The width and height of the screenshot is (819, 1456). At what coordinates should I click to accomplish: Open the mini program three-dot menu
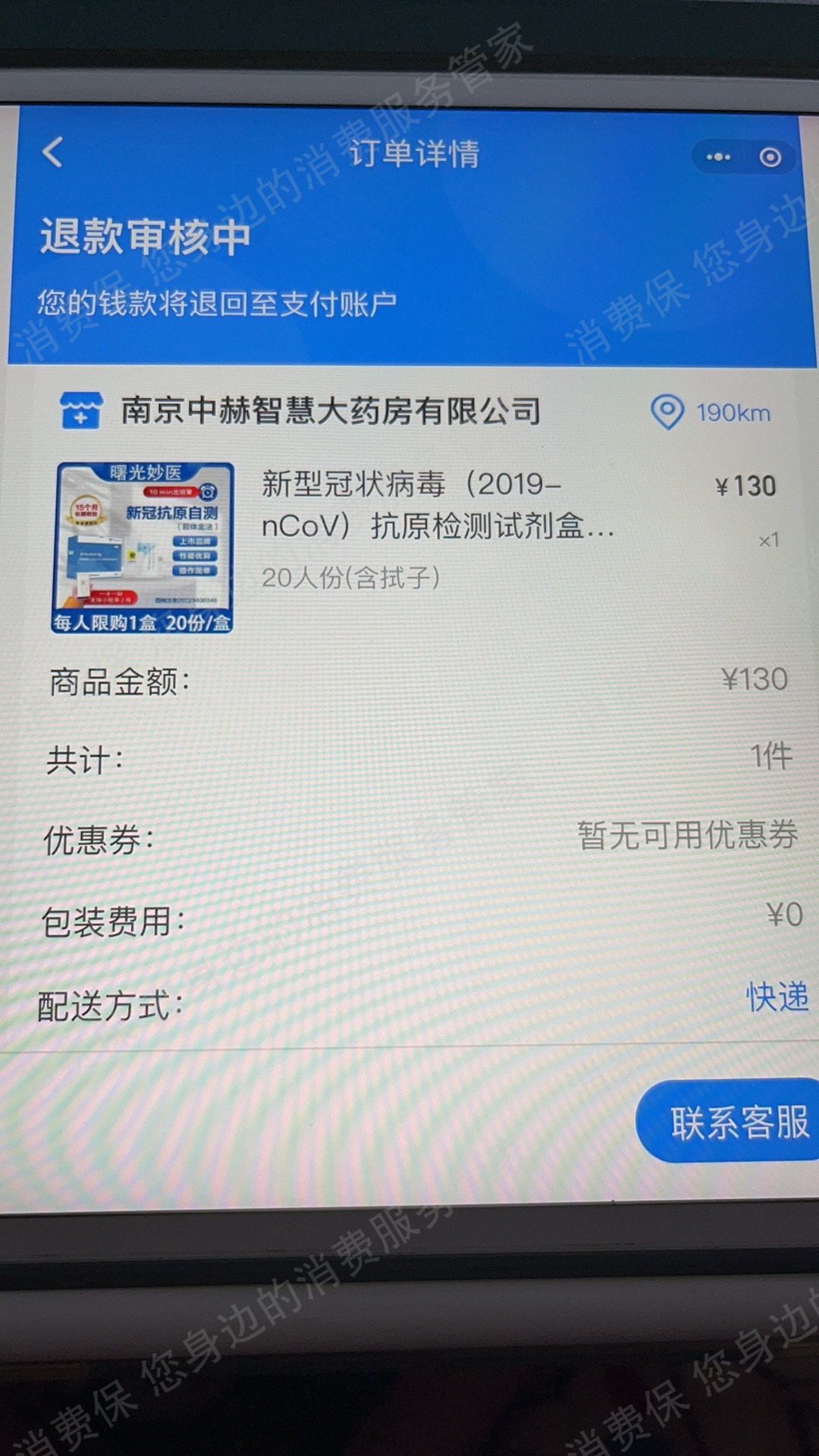(718, 157)
